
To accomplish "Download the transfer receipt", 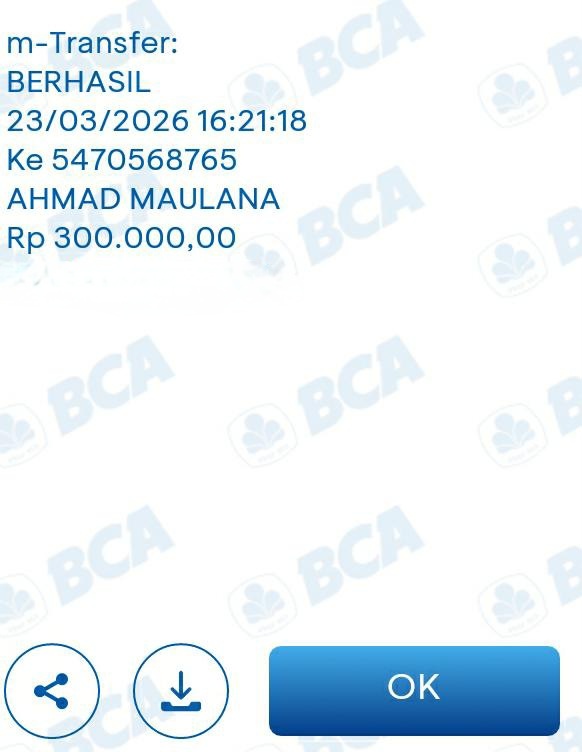I will coord(181,691).
